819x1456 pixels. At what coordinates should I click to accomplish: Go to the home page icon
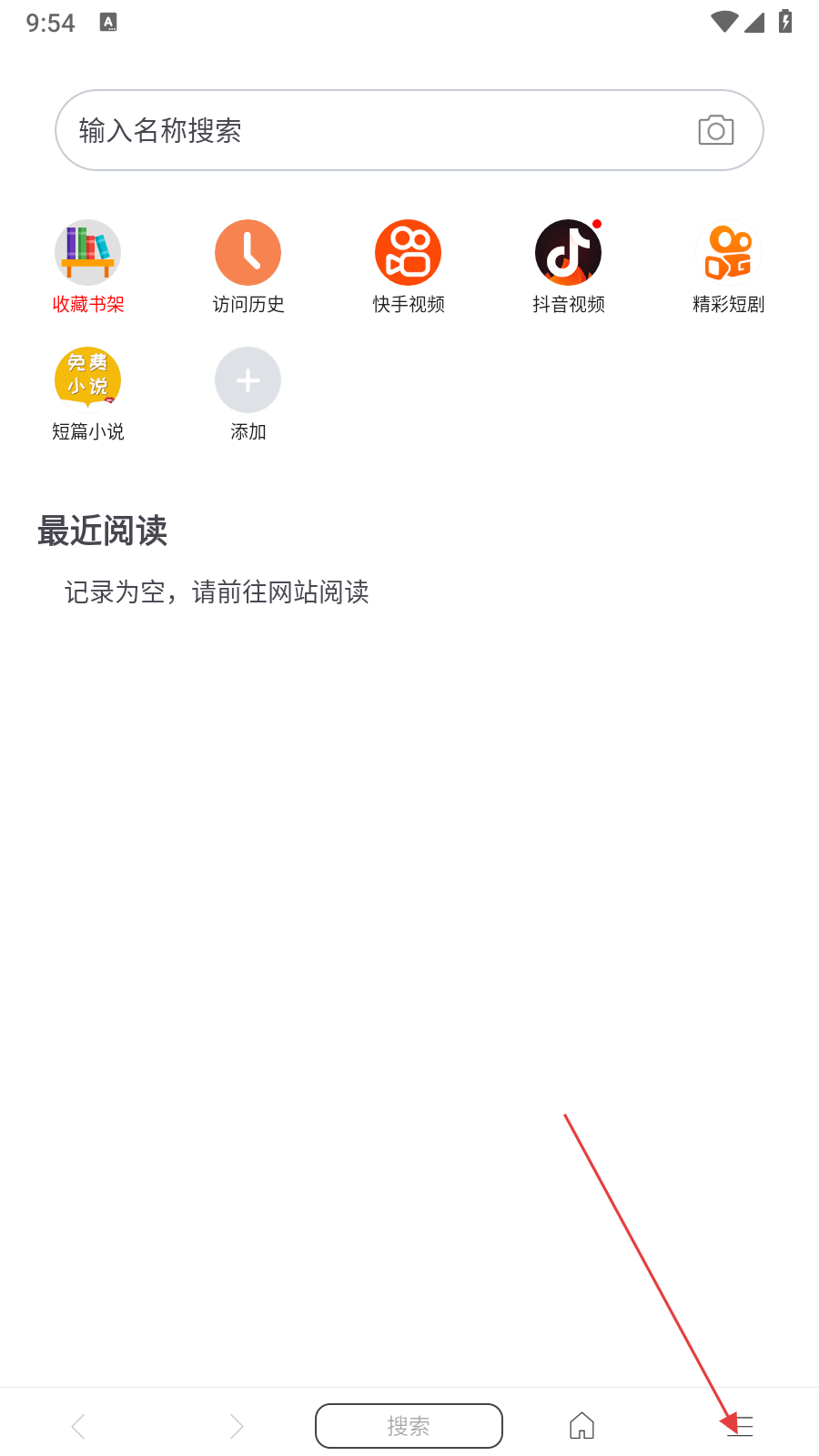pos(581,1426)
